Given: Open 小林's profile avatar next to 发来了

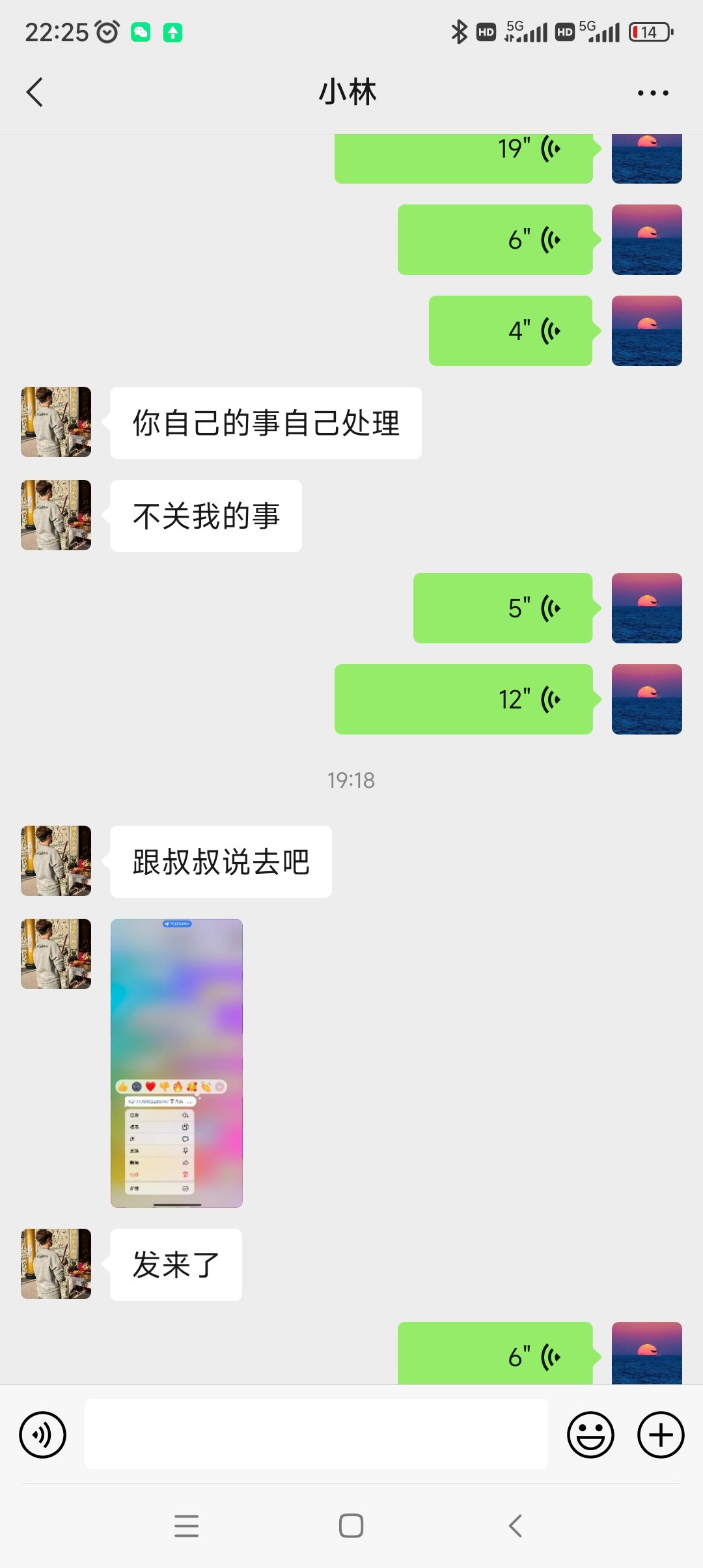Looking at the screenshot, I should (55, 1263).
